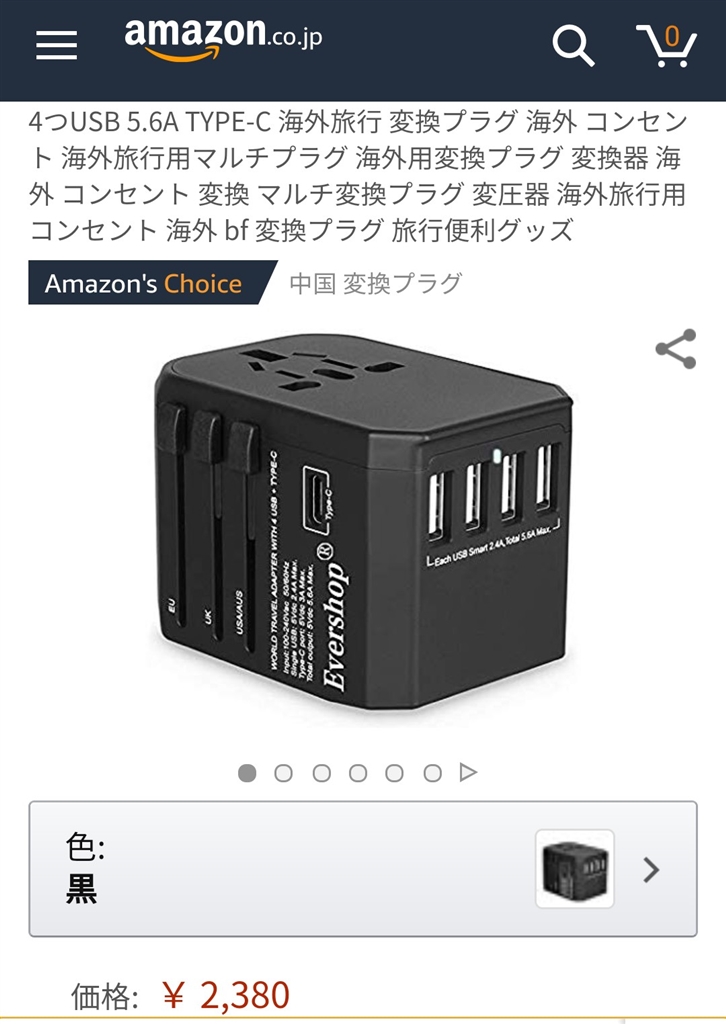The image size is (726, 1024).
Task: Share this product listing
Action: coord(675,350)
